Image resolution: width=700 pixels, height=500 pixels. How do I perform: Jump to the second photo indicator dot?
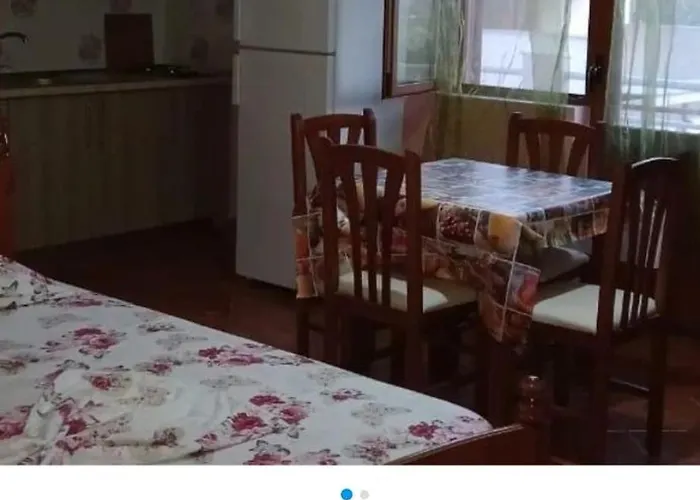pos(365,494)
